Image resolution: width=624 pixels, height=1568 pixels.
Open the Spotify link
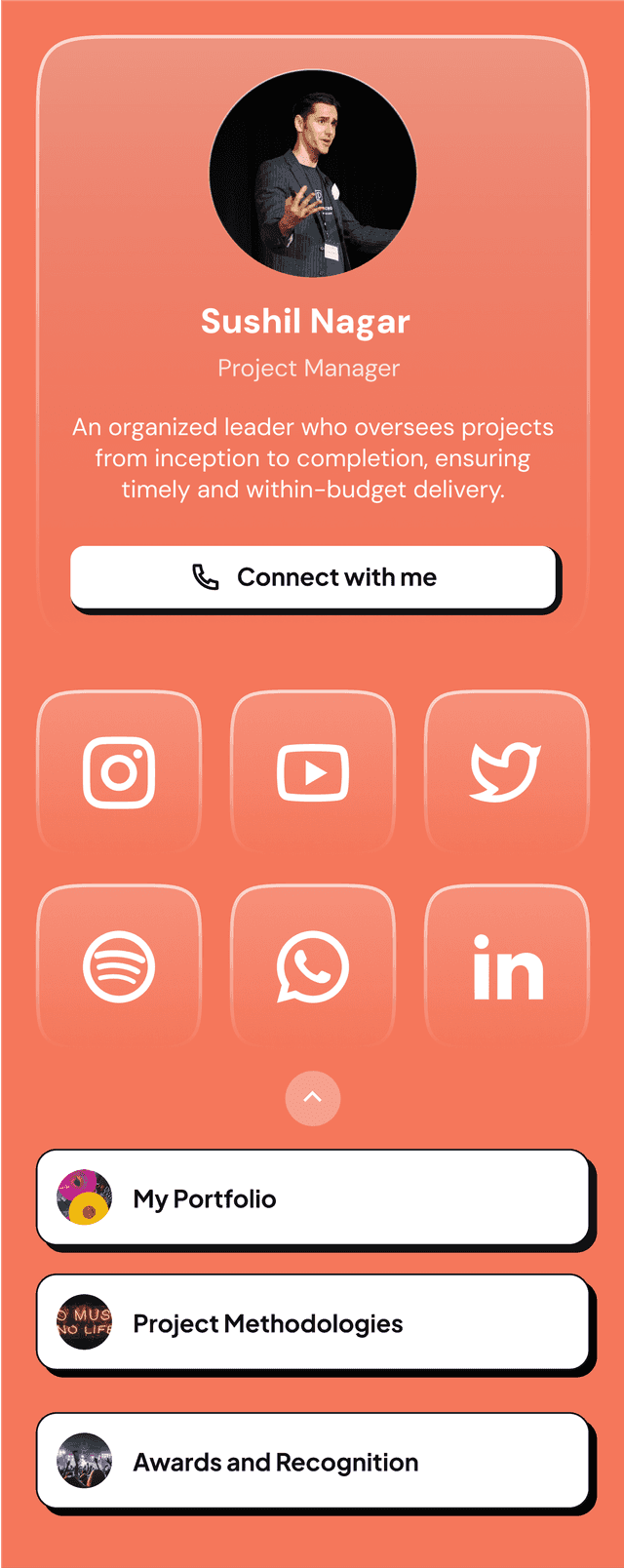click(119, 966)
